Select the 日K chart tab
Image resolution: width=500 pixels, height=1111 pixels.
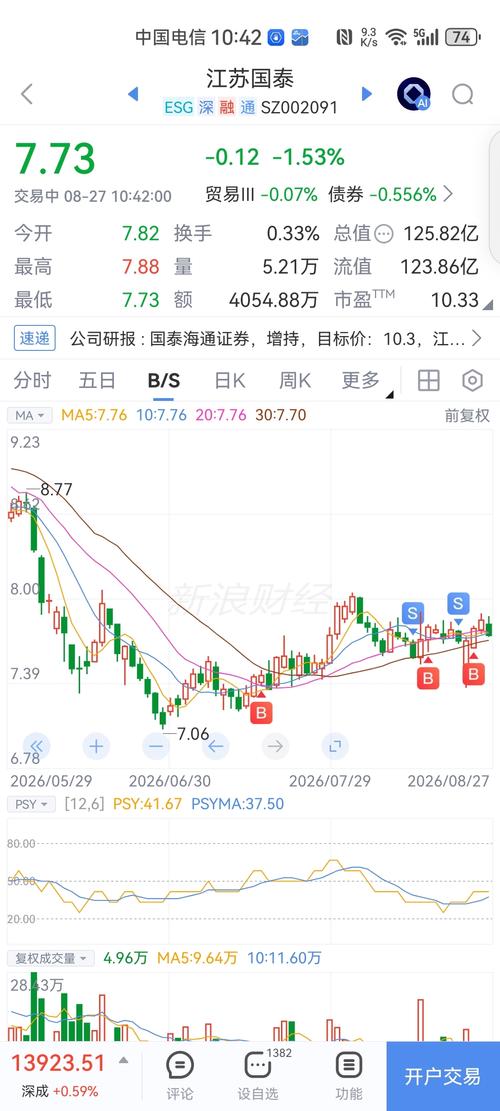[229, 380]
